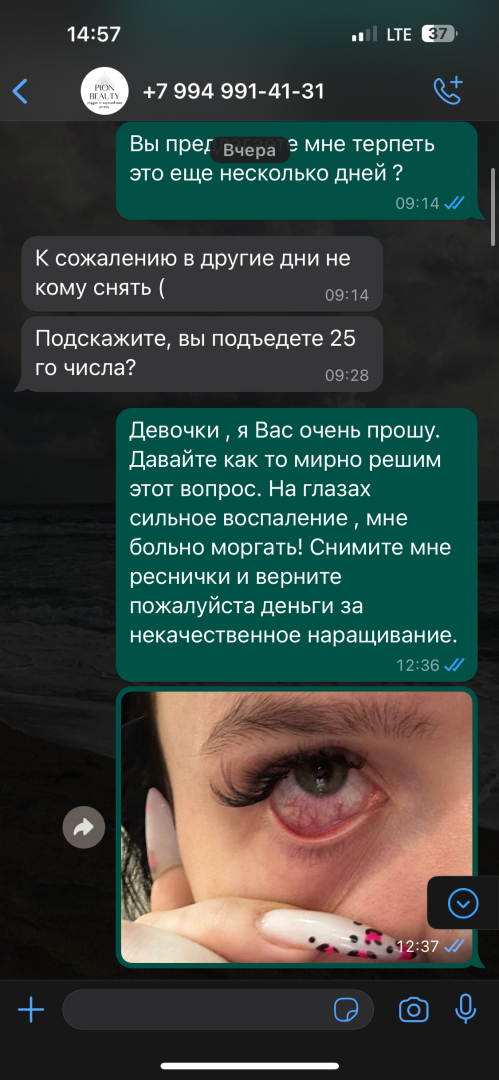Screen dimensions: 499x1080
Task: Open the camera to take a photo
Action: tap(414, 1010)
